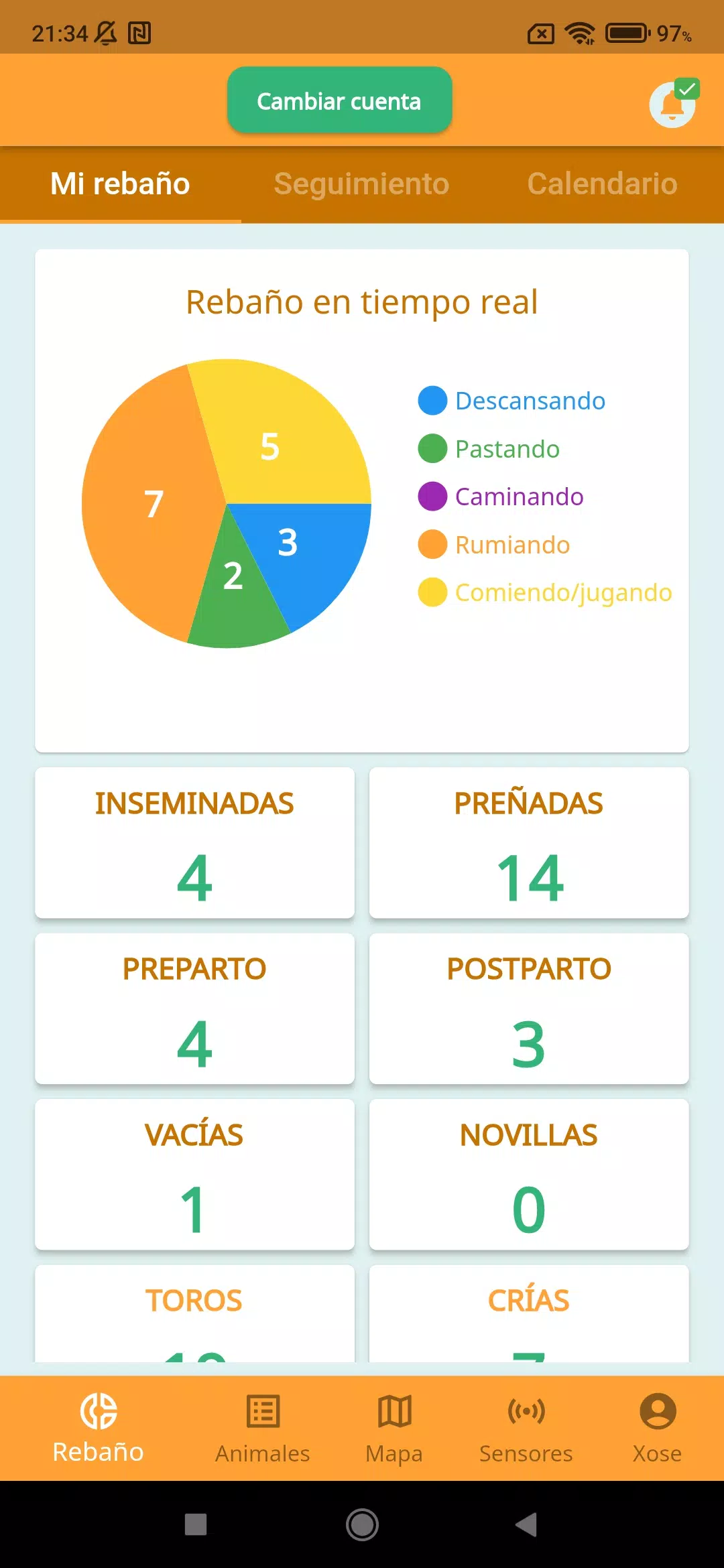Image resolution: width=724 pixels, height=1568 pixels.
Task: Tap the system home button
Action: coord(362,1524)
